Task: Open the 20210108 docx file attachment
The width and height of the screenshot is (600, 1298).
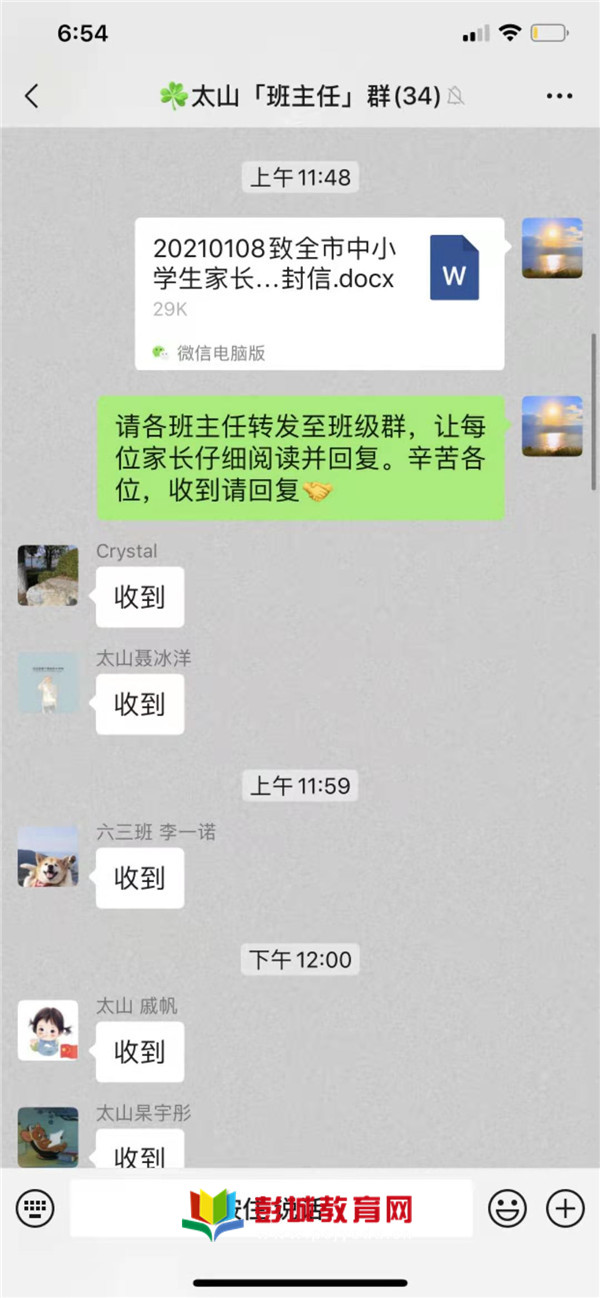Action: pyautogui.click(x=320, y=294)
